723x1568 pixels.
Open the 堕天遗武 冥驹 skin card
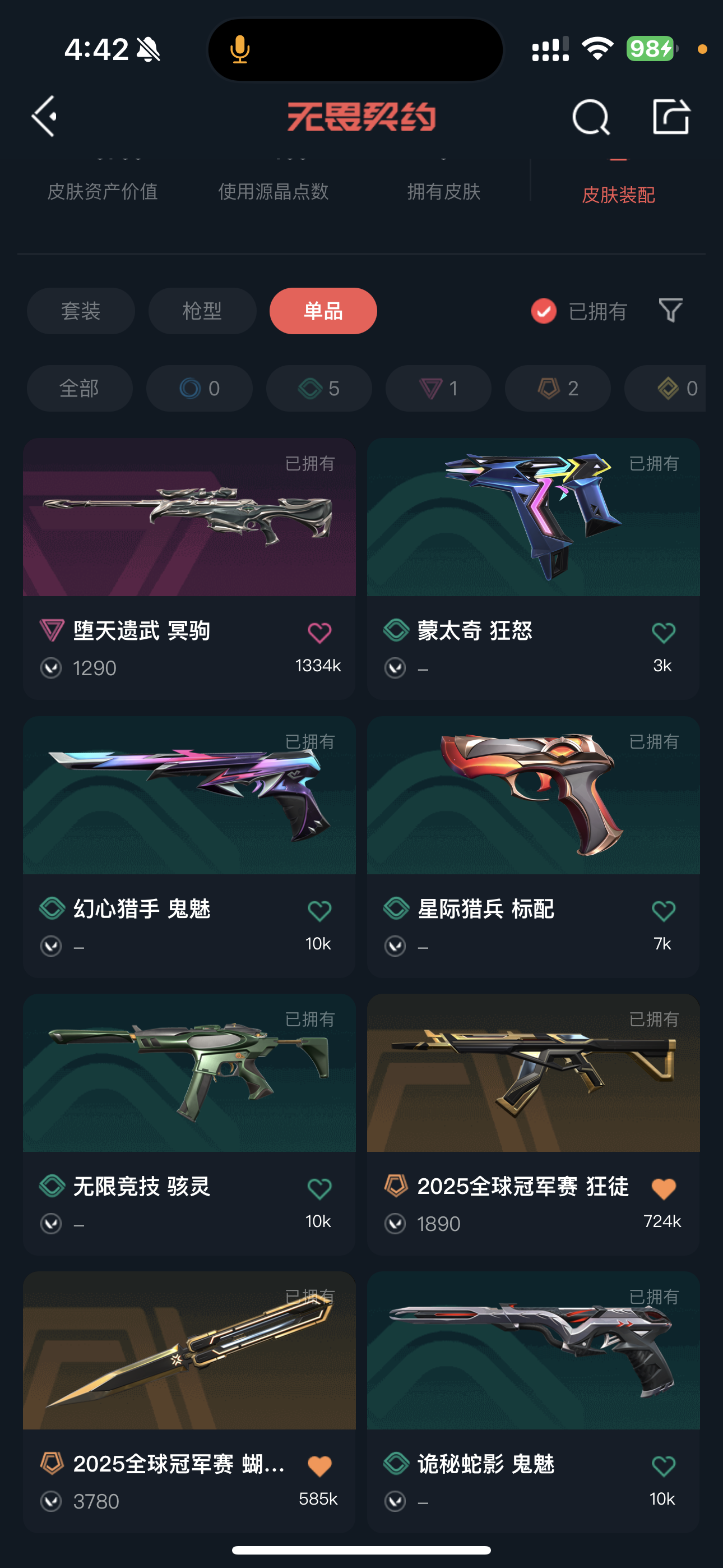click(x=189, y=569)
